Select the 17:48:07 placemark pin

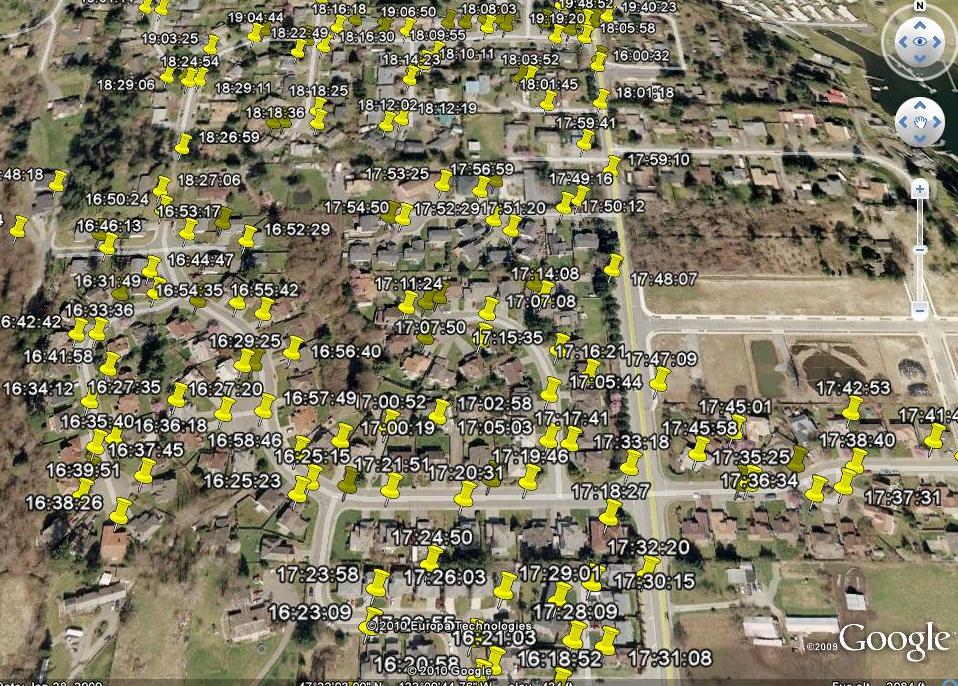(x=613, y=266)
